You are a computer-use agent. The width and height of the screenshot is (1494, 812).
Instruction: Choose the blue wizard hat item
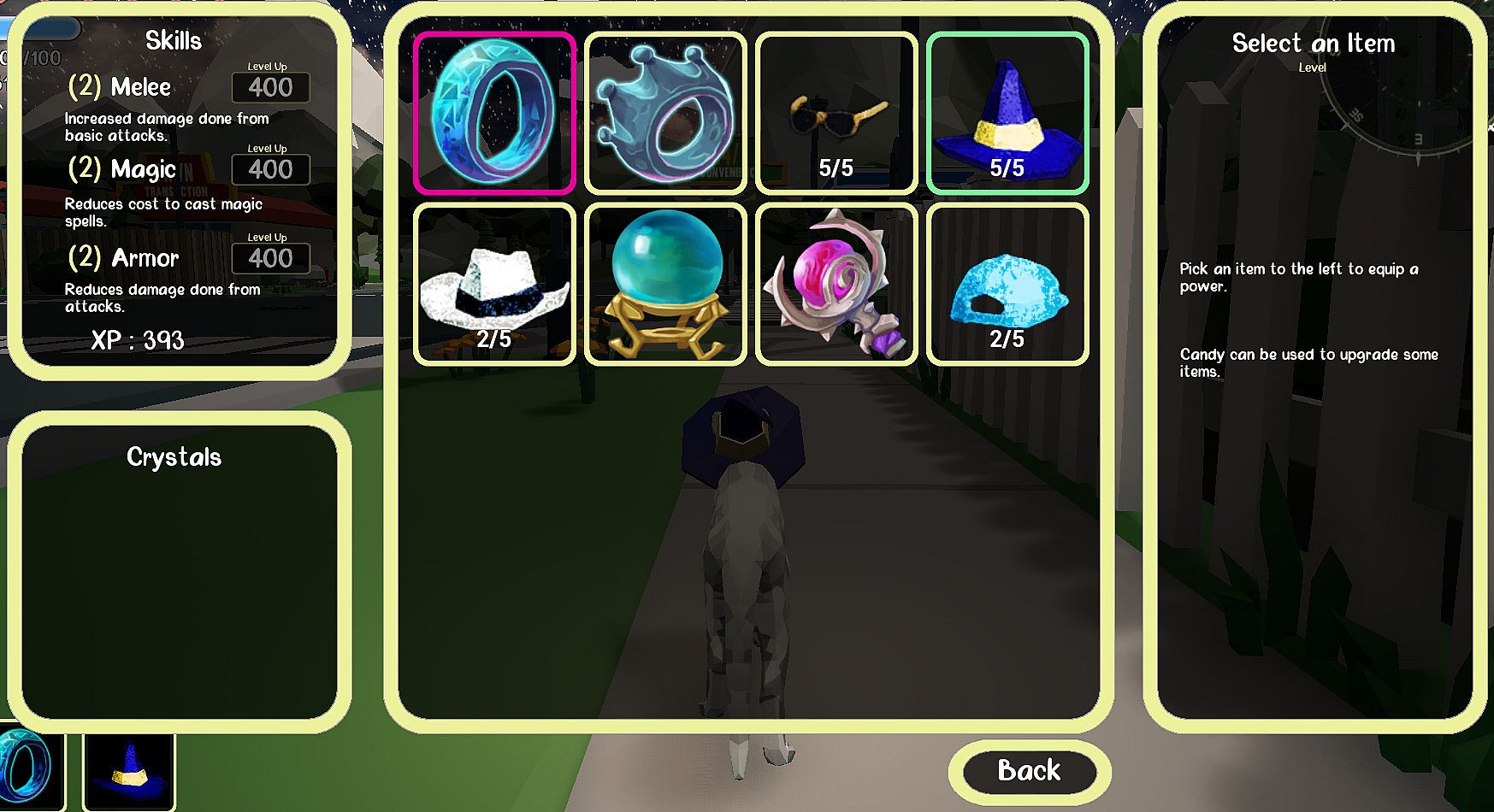1007,113
